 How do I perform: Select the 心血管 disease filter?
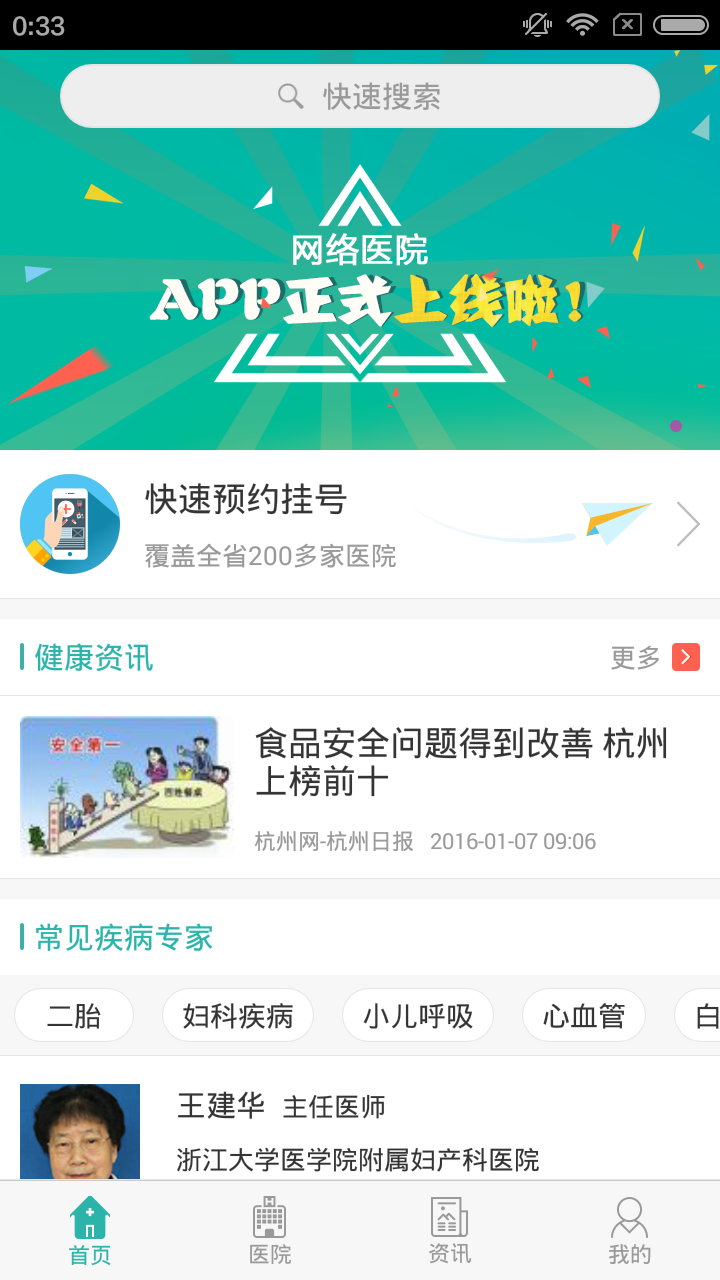tap(584, 1014)
